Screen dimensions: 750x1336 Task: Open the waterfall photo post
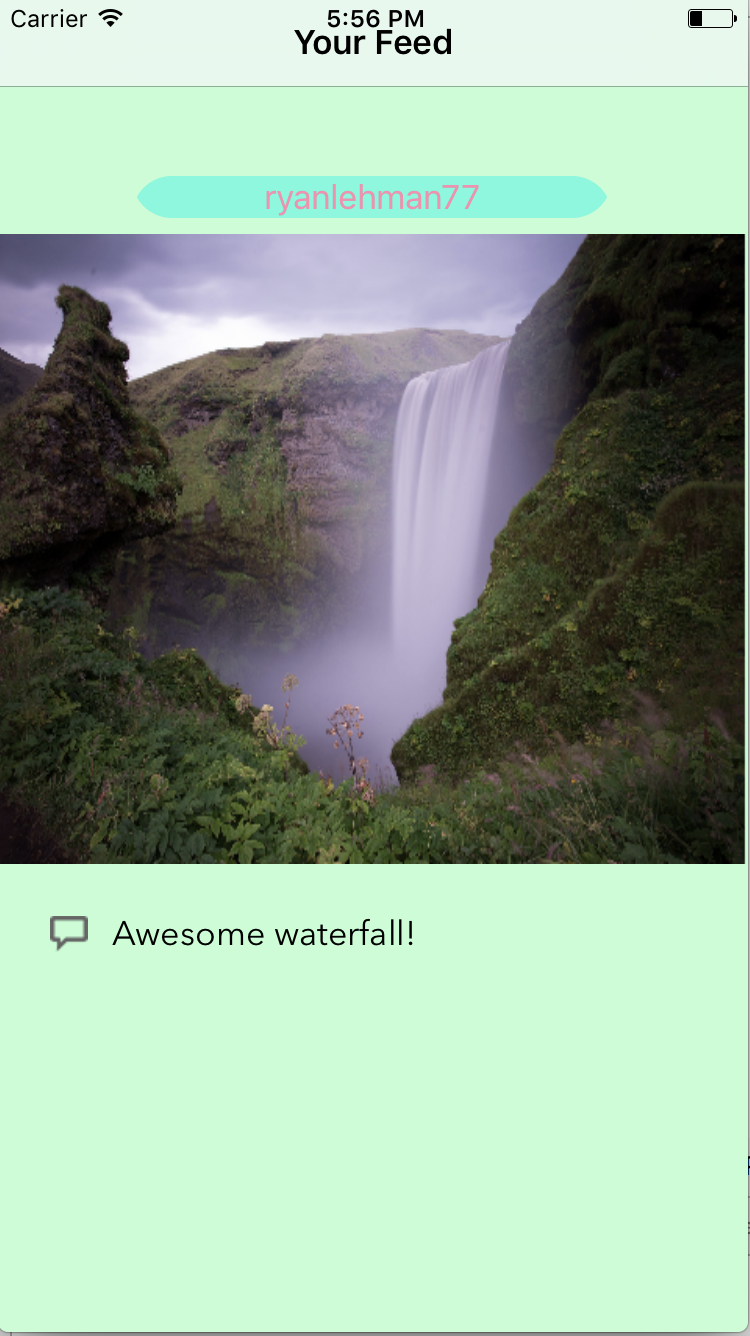click(x=372, y=549)
